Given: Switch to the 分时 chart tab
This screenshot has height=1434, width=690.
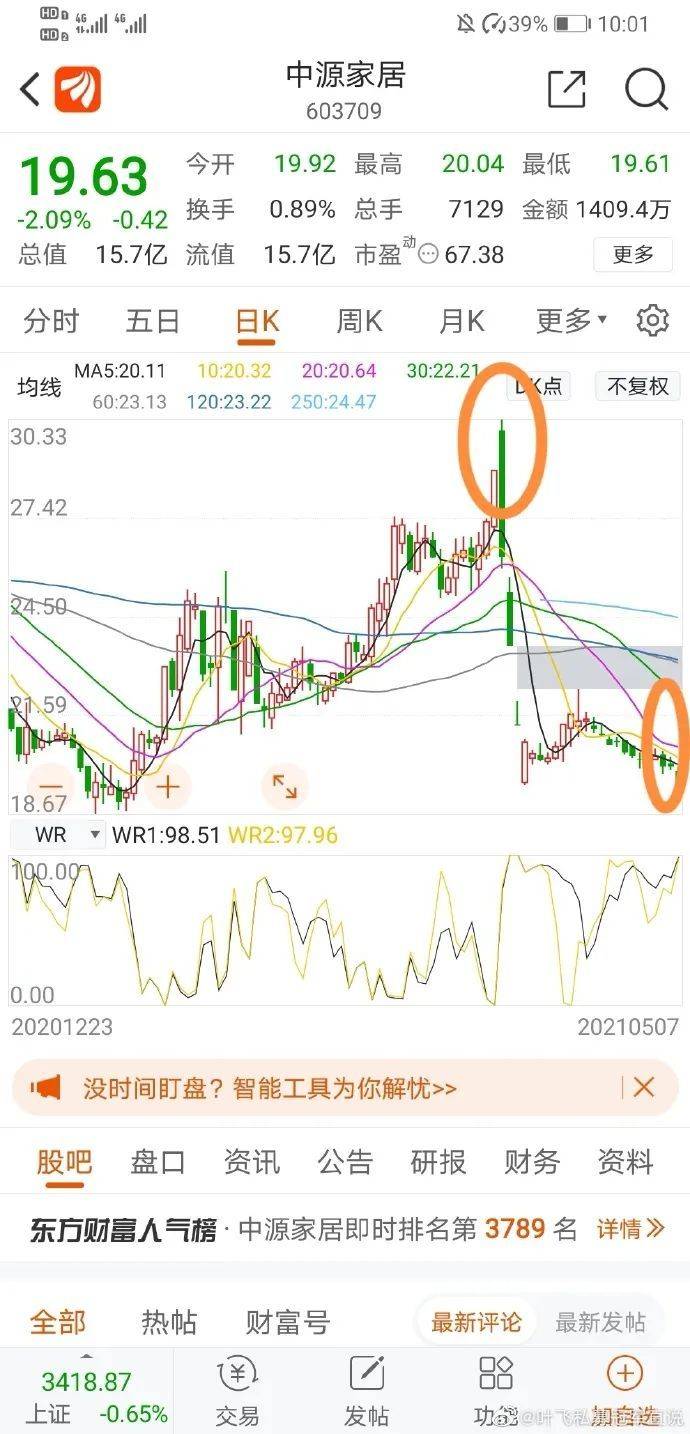Looking at the screenshot, I should coord(51,321).
